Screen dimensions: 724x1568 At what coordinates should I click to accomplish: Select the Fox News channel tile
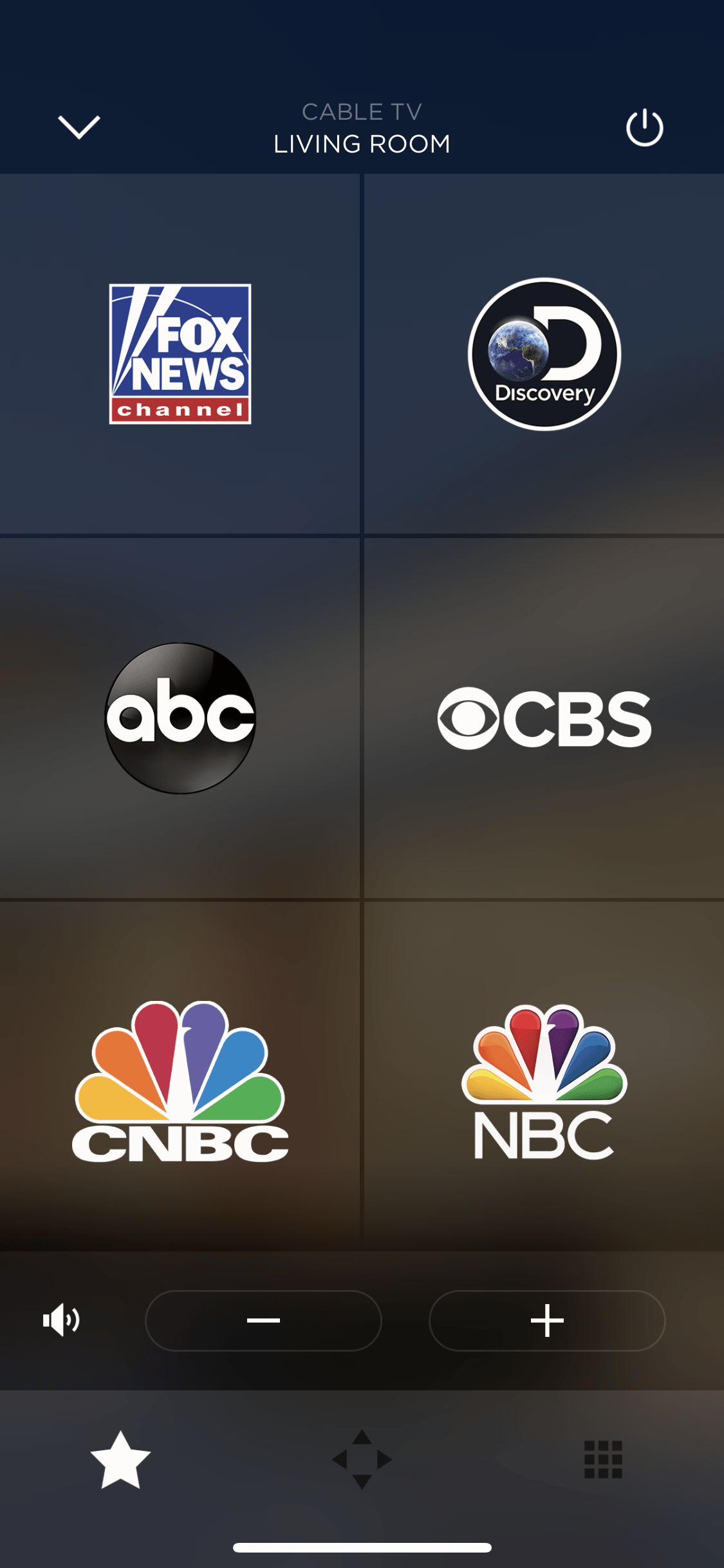pyautogui.click(x=180, y=354)
